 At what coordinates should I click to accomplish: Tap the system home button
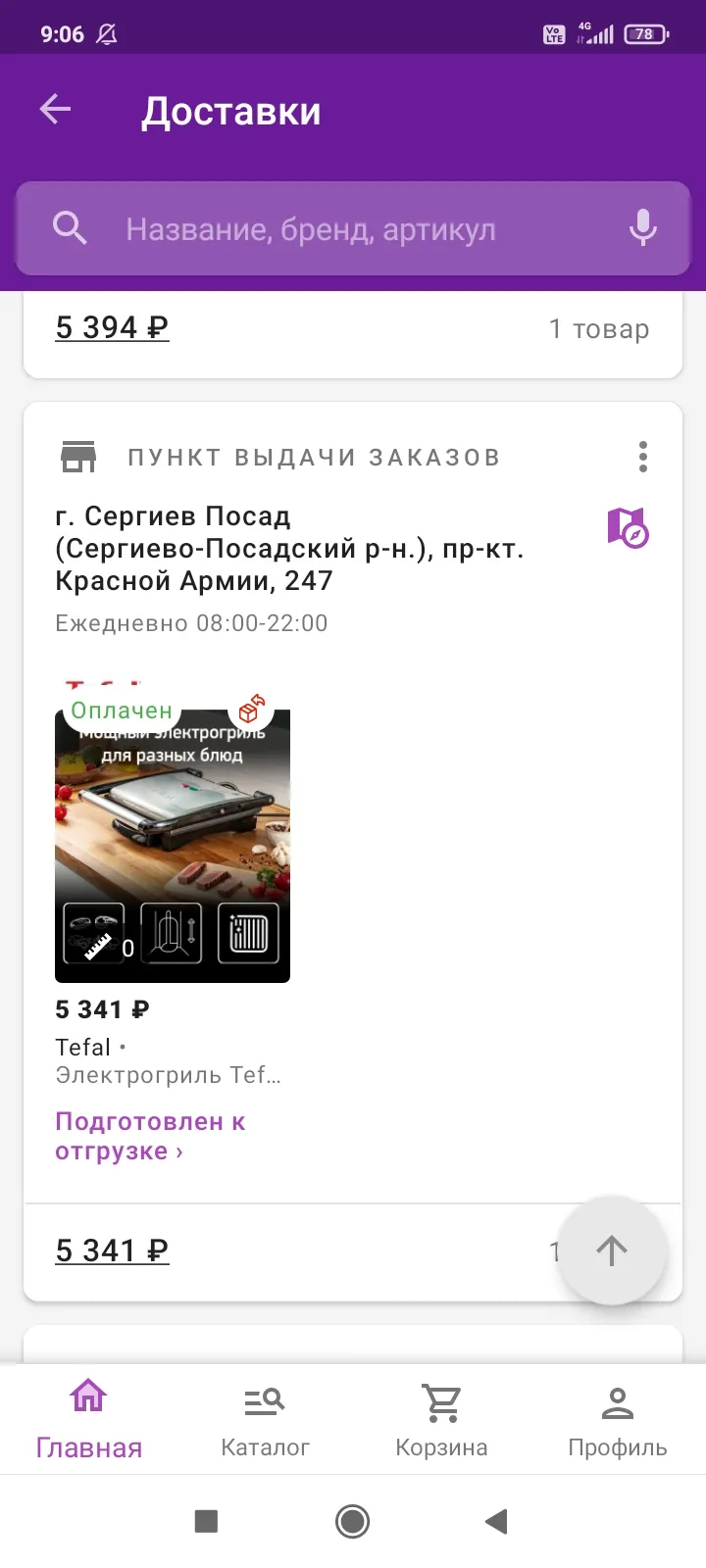pyautogui.click(x=353, y=1521)
